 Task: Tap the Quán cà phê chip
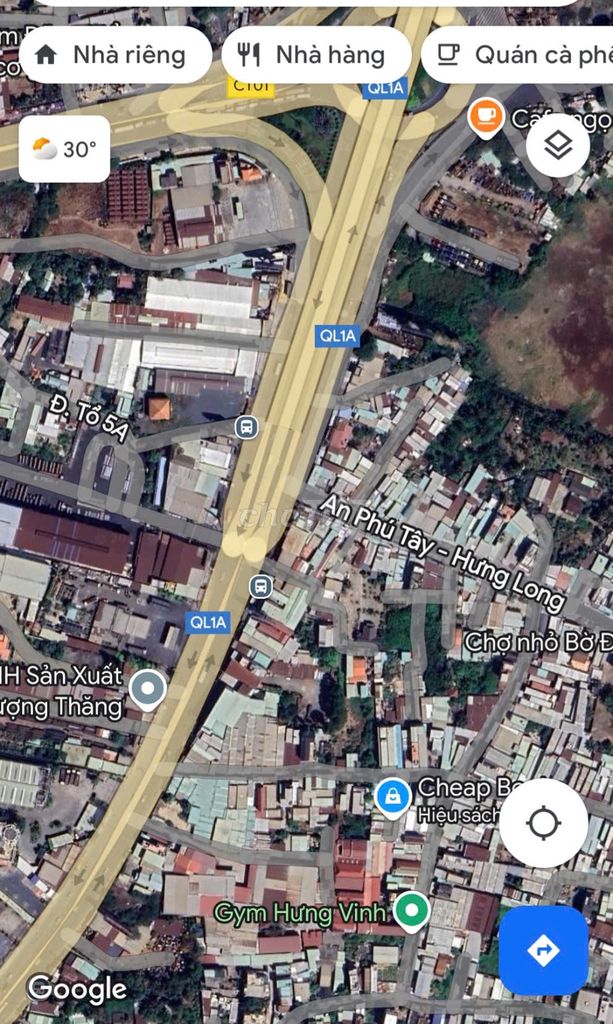(520, 55)
